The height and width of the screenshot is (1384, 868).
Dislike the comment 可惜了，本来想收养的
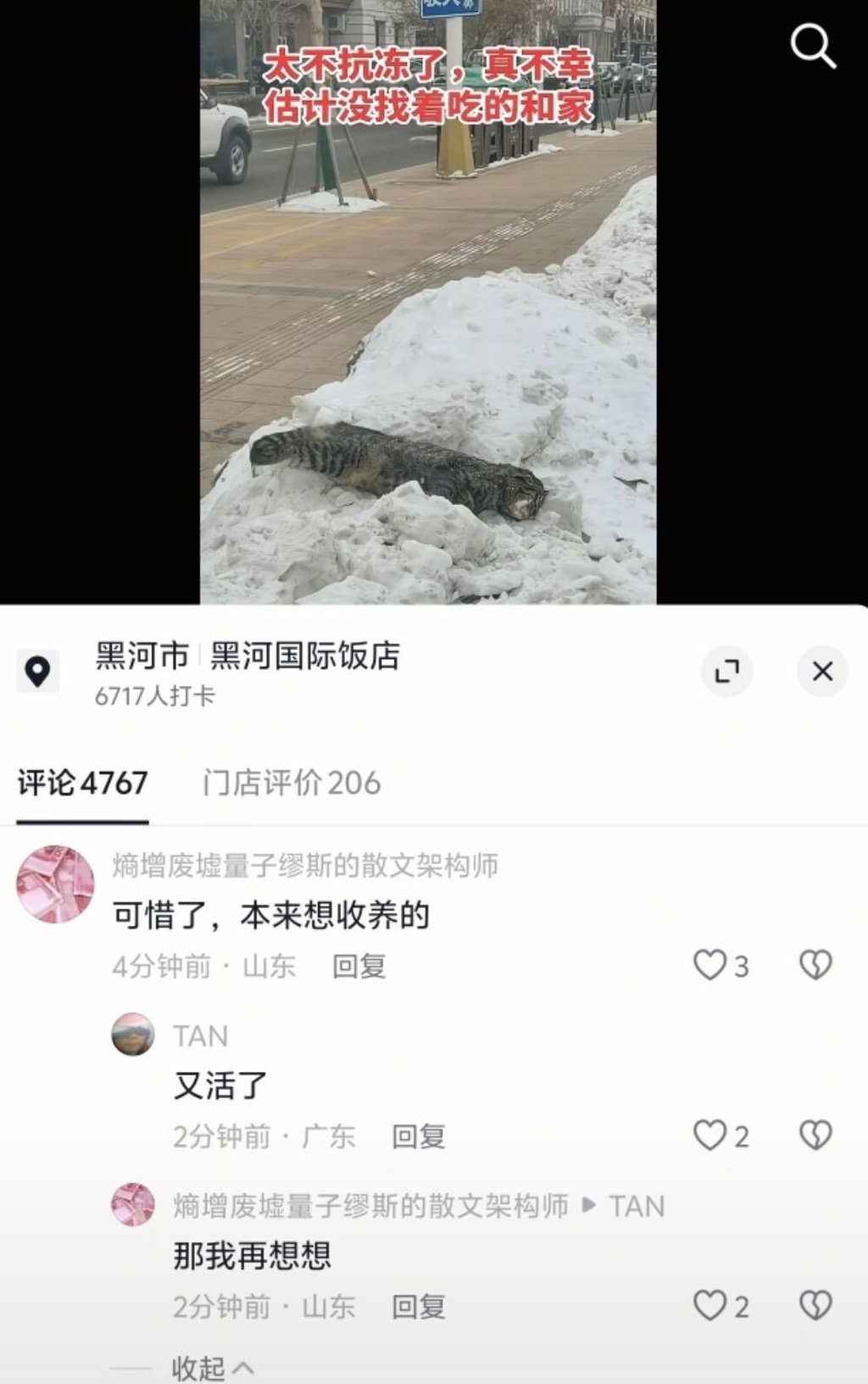pyautogui.click(x=815, y=965)
